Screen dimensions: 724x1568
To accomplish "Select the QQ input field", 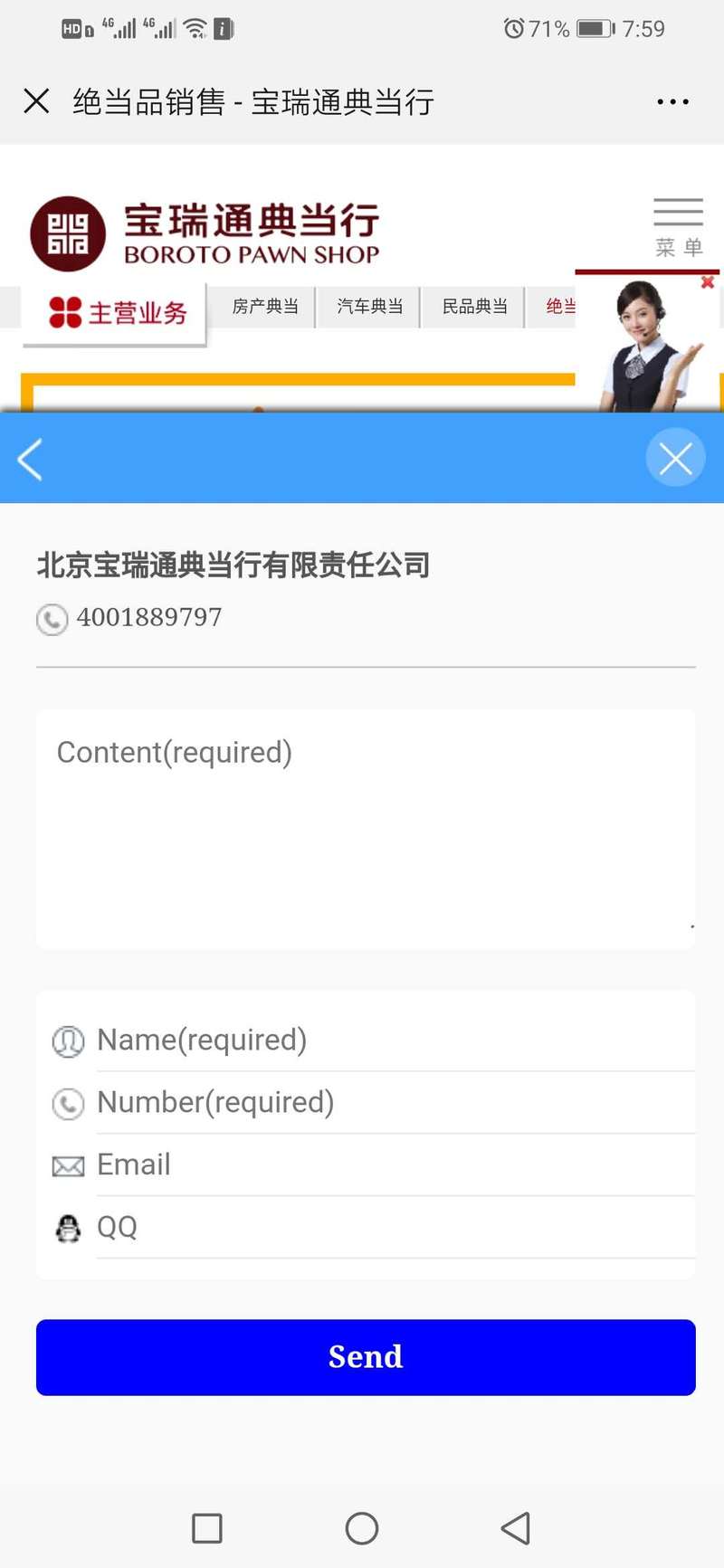I will pos(395,1228).
